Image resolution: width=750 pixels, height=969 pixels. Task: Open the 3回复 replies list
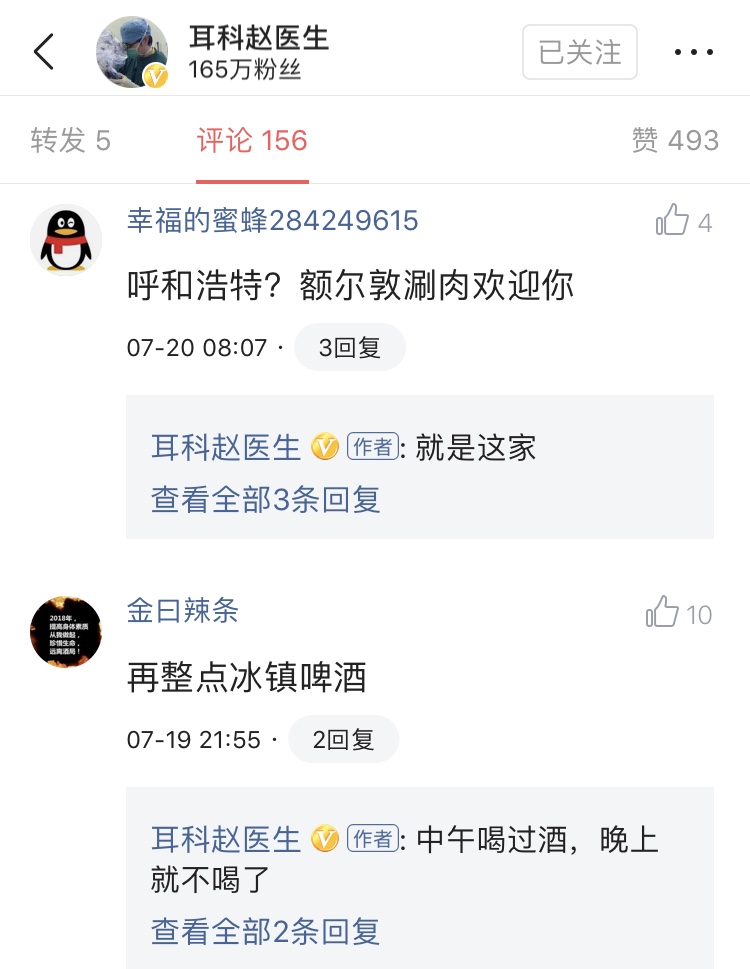(x=350, y=346)
